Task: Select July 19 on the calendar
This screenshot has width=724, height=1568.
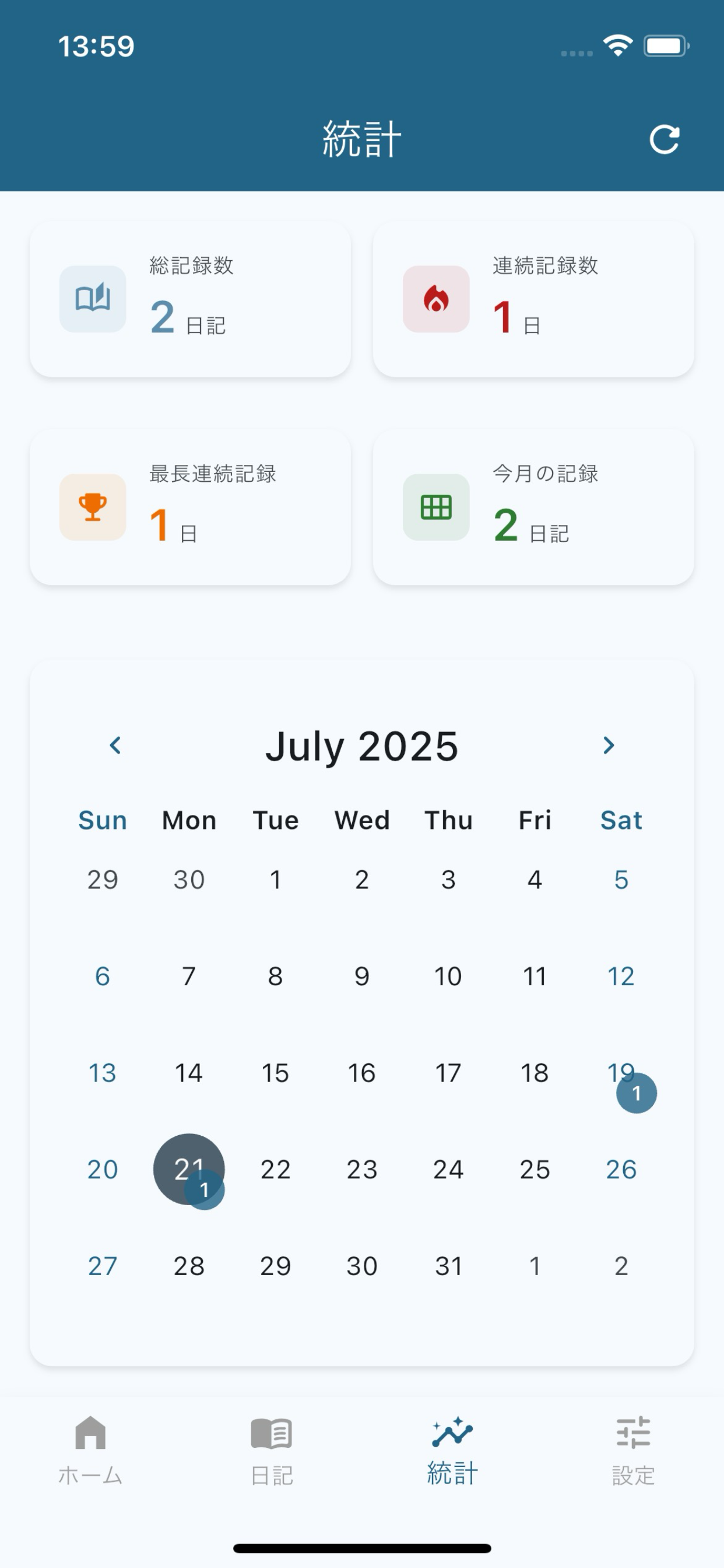Action: coord(621,1073)
